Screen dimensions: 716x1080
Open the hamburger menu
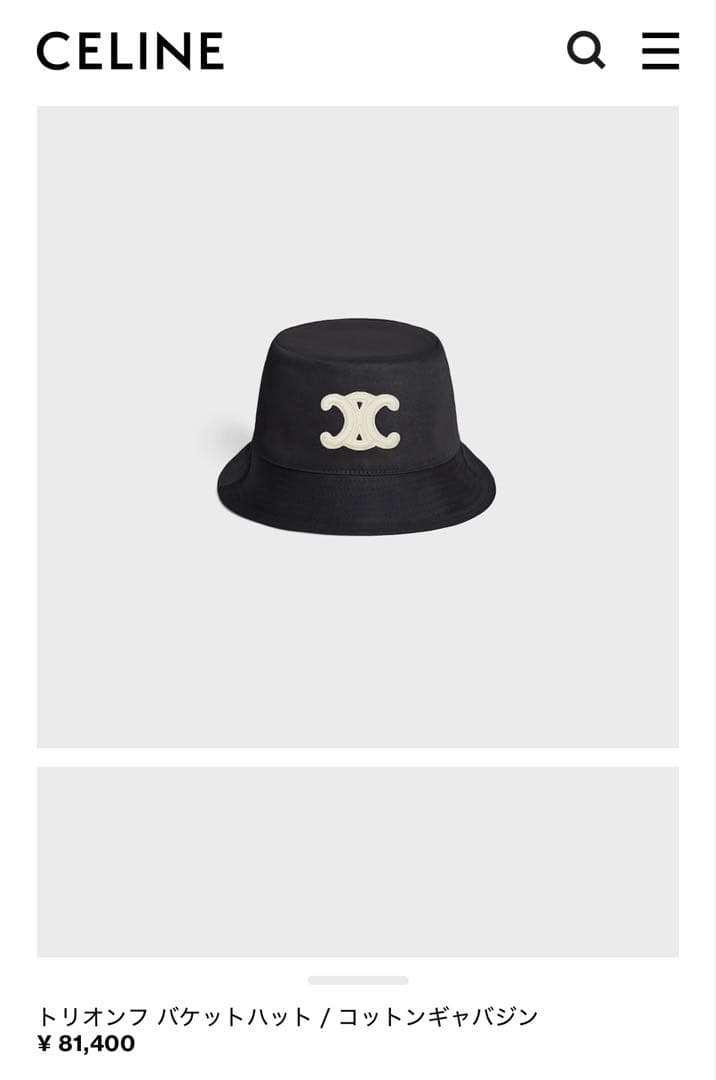660,50
